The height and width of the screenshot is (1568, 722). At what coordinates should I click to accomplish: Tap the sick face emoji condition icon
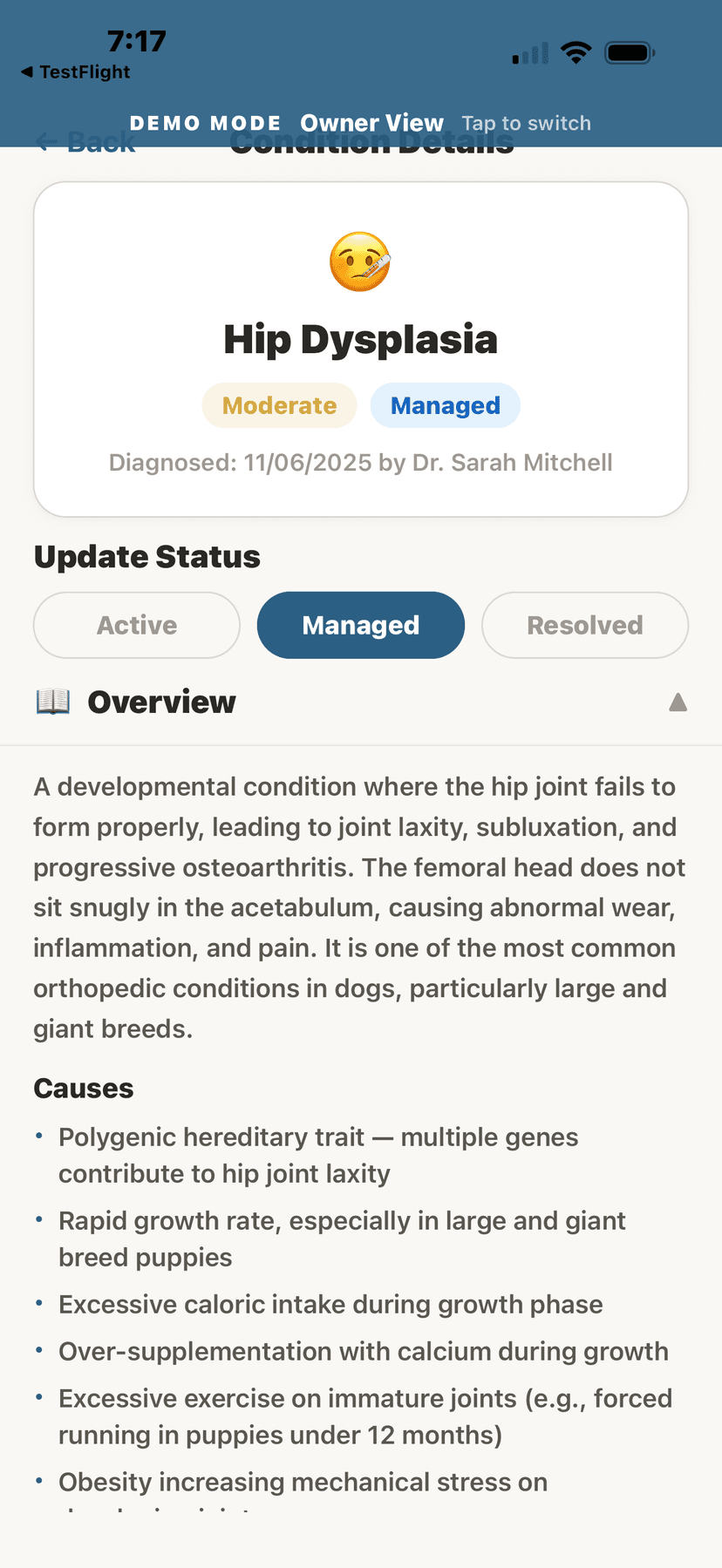pos(360,261)
